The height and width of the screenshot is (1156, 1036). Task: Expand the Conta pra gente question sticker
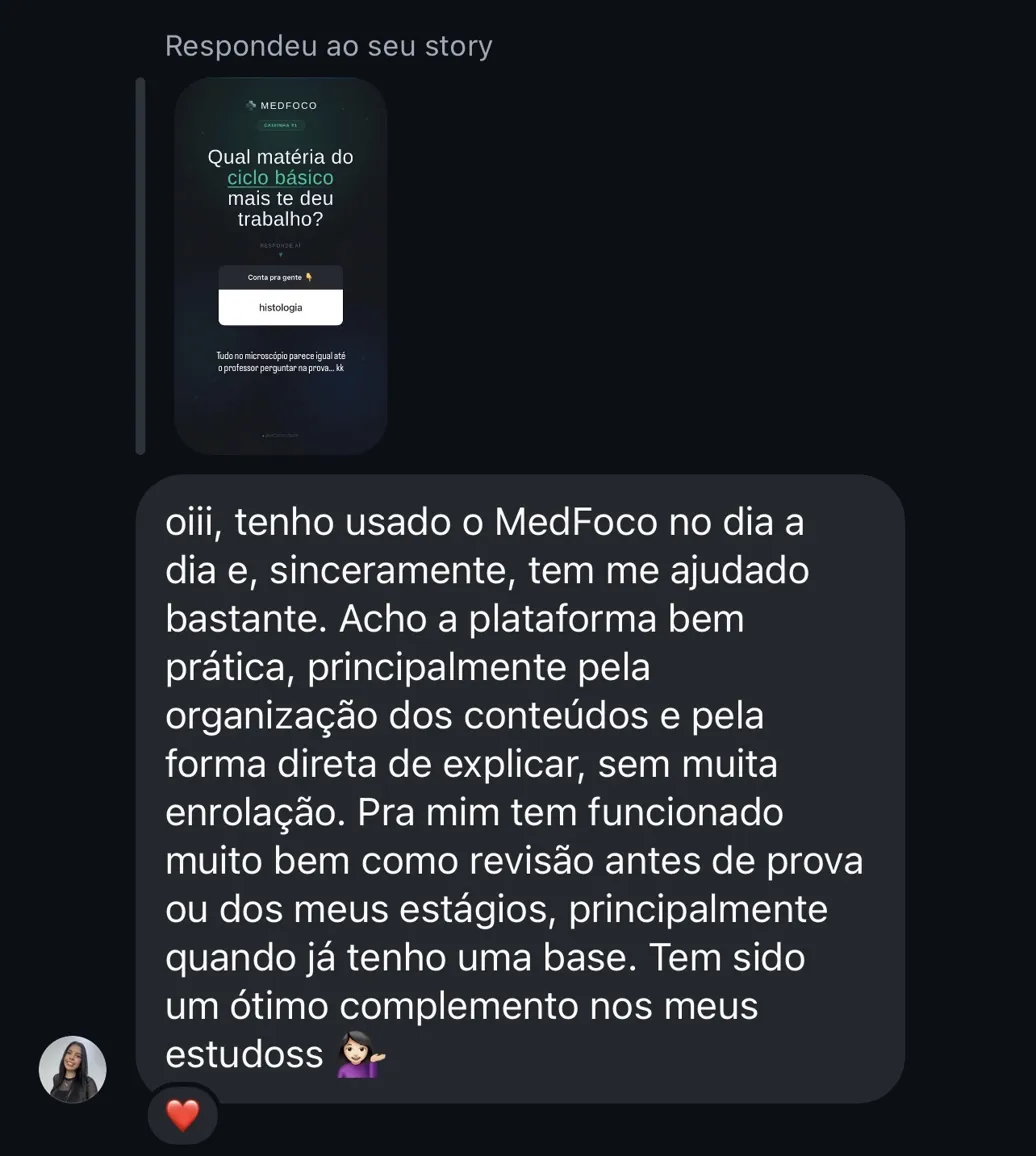[280, 275]
